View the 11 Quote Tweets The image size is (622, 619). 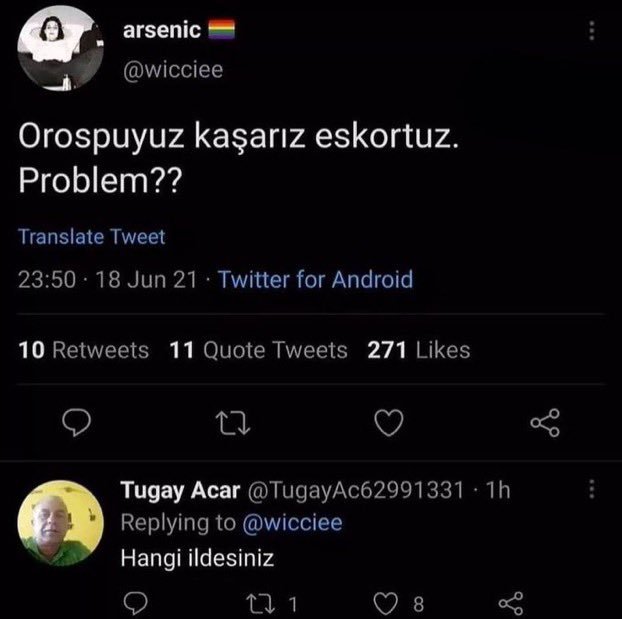pyautogui.click(x=259, y=350)
